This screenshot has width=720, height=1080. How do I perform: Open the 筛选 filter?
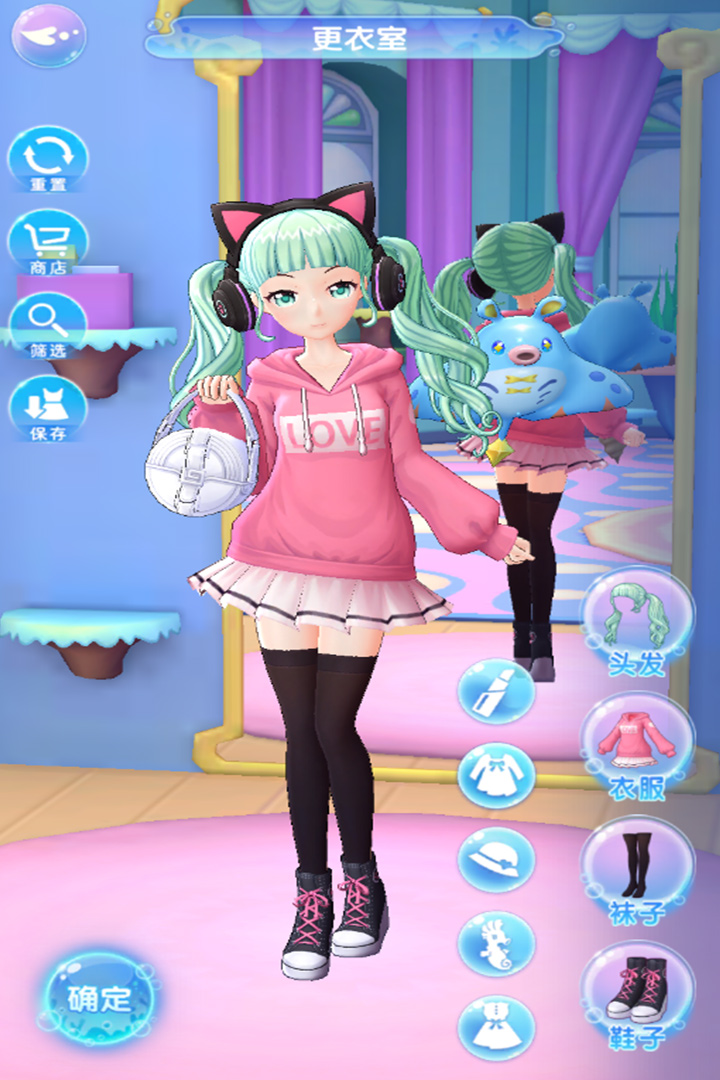[x=48, y=326]
